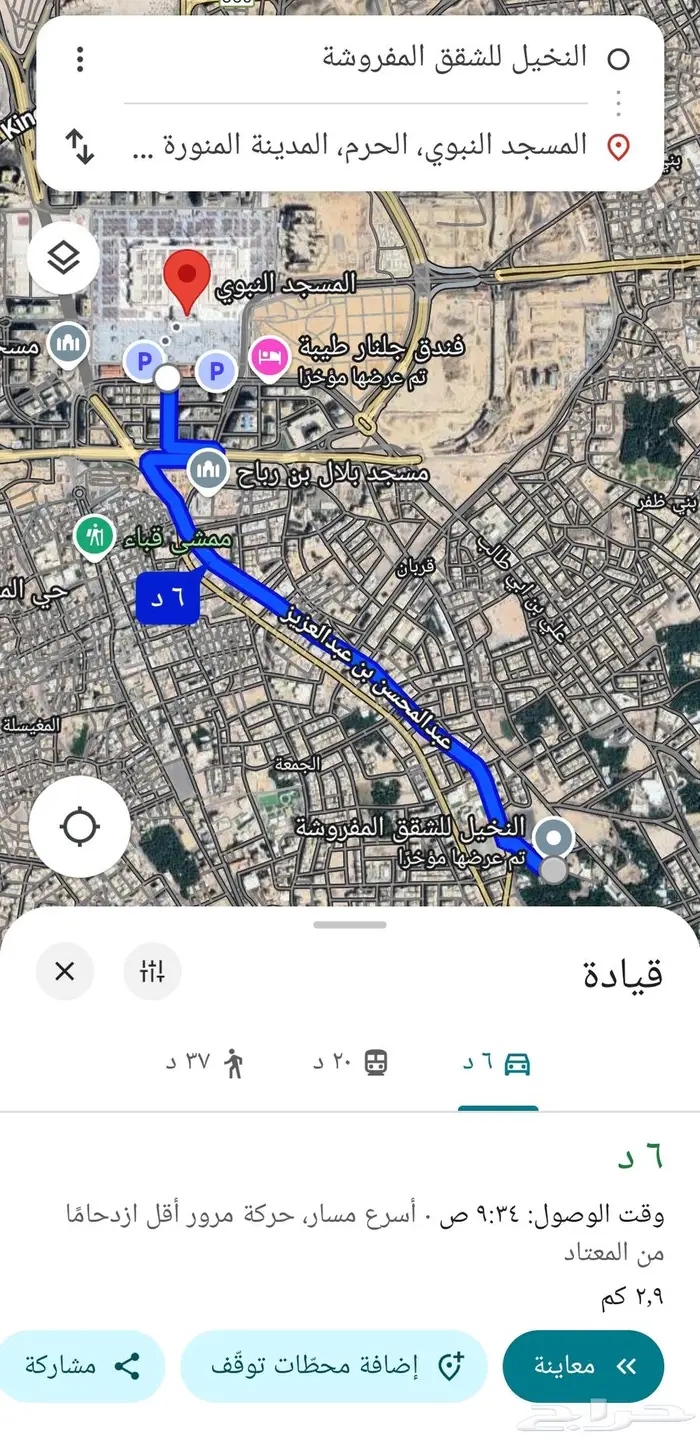Add a stop with إضافة محطّات توقف
The height and width of the screenshot is (1441, 700).
333,1366
